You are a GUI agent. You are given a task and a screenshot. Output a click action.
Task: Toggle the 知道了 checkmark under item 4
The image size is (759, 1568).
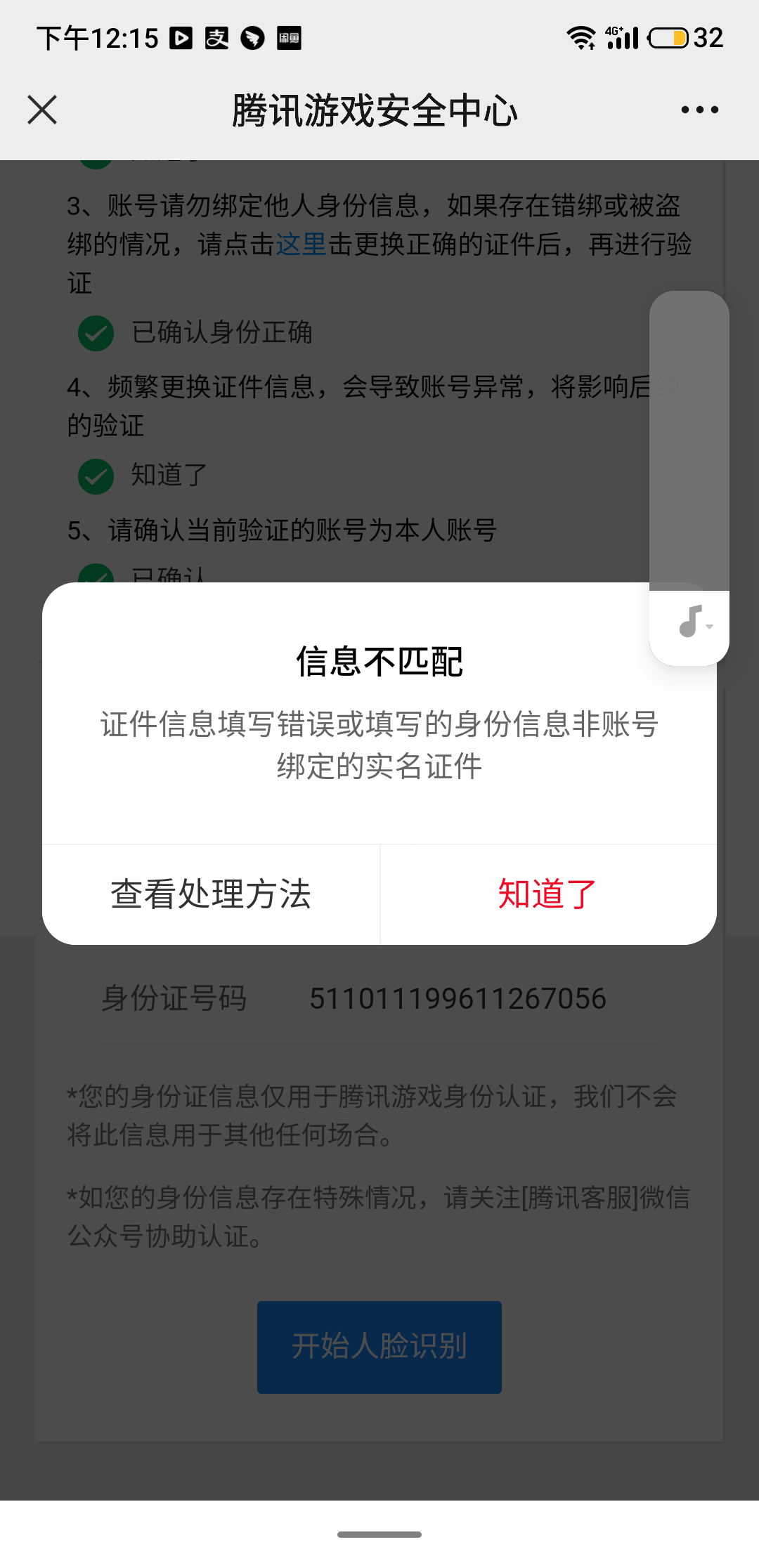96,475
